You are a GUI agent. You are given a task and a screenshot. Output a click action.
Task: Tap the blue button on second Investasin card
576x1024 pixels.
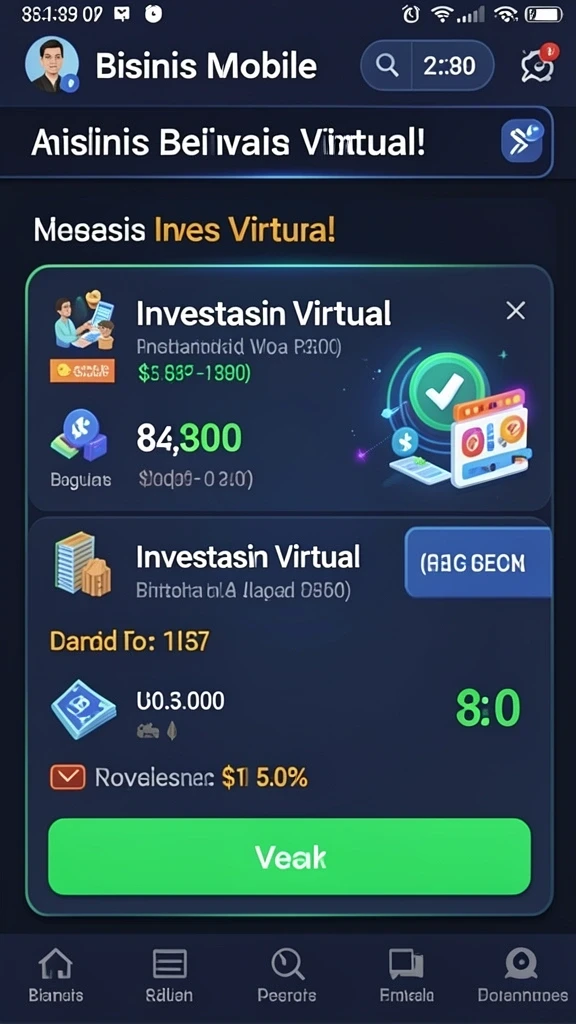click(x=479, y=562)
